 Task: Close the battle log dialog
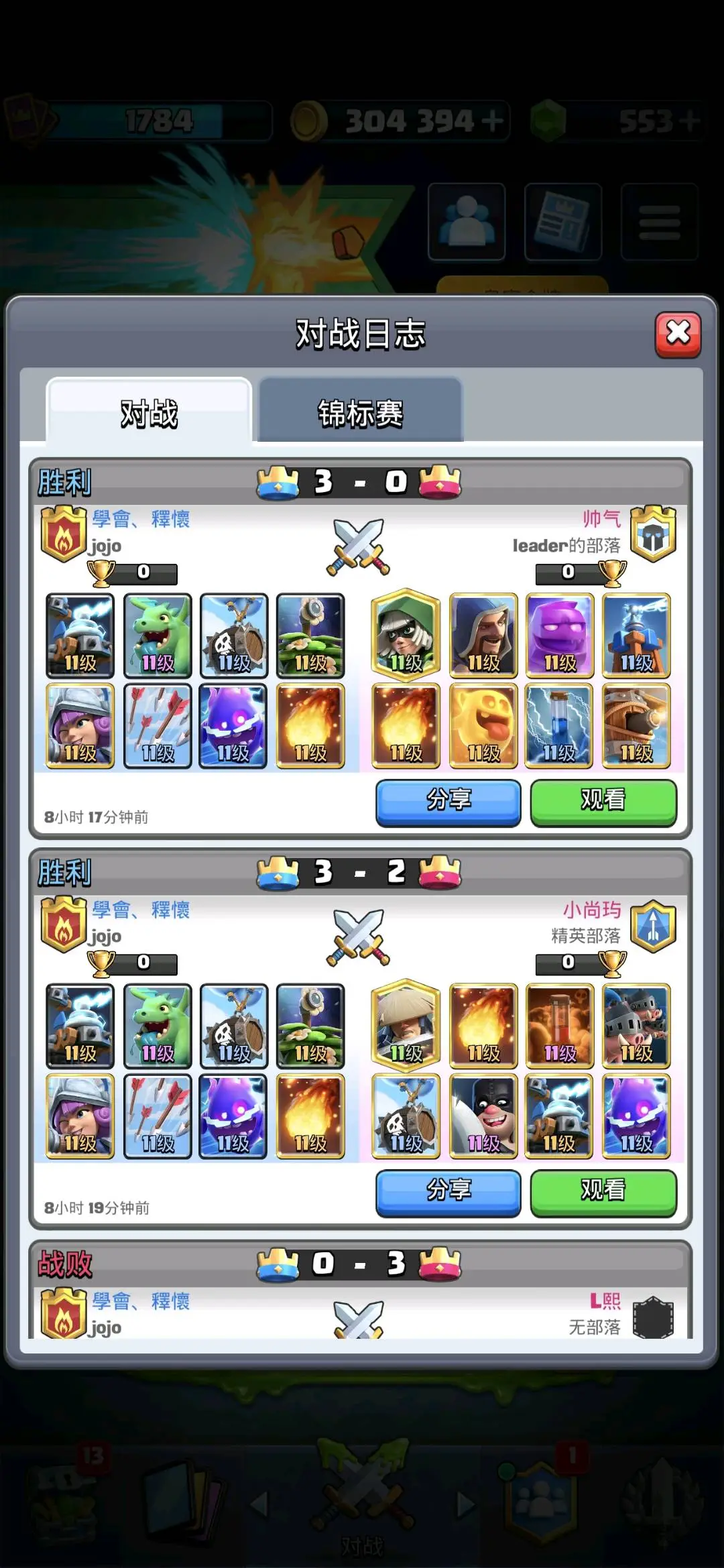tap(678, 334)
